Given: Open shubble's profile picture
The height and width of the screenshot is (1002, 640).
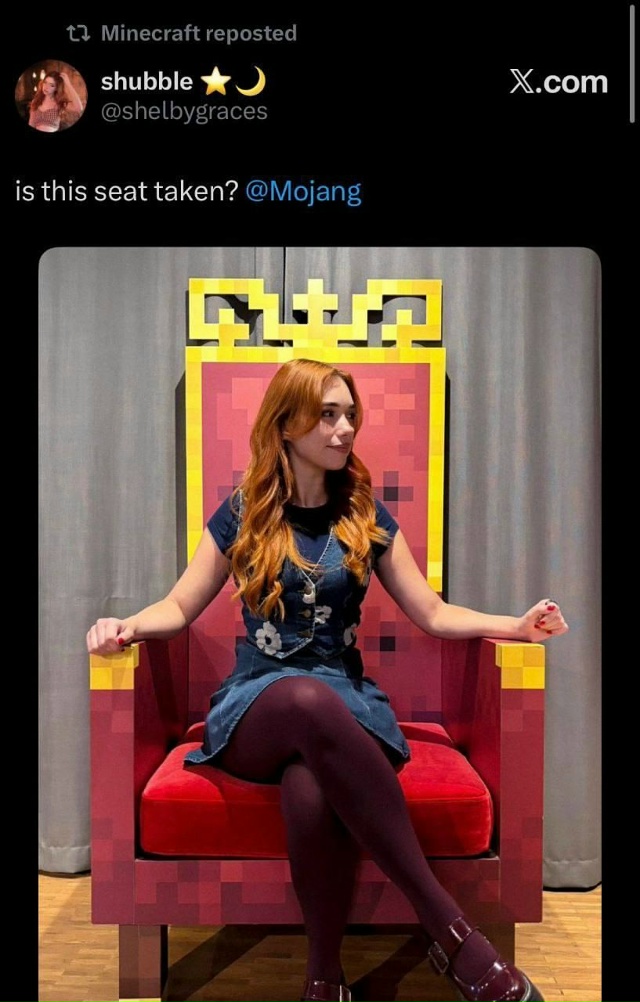Looking at the screenshot, I should [x=51, y=96].
